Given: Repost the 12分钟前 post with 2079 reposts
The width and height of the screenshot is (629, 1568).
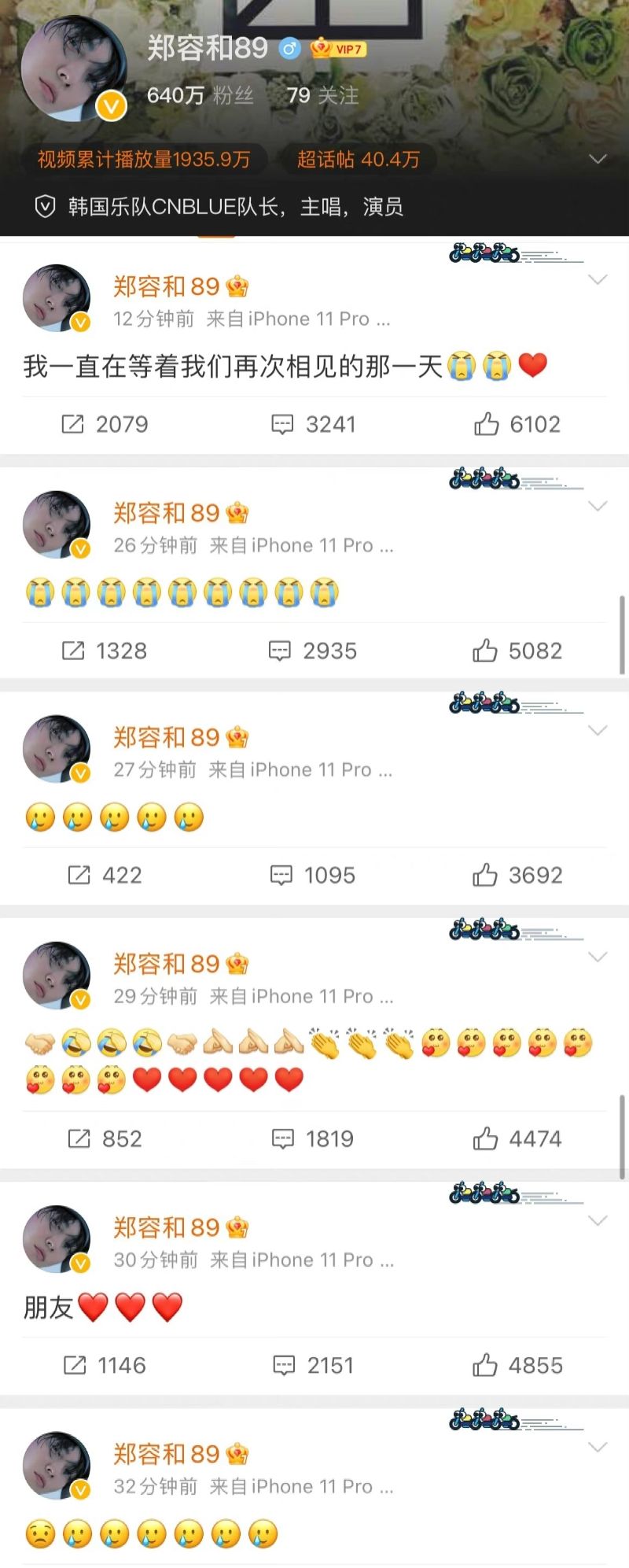Looking at the screenshot, I should pos(105,424).
